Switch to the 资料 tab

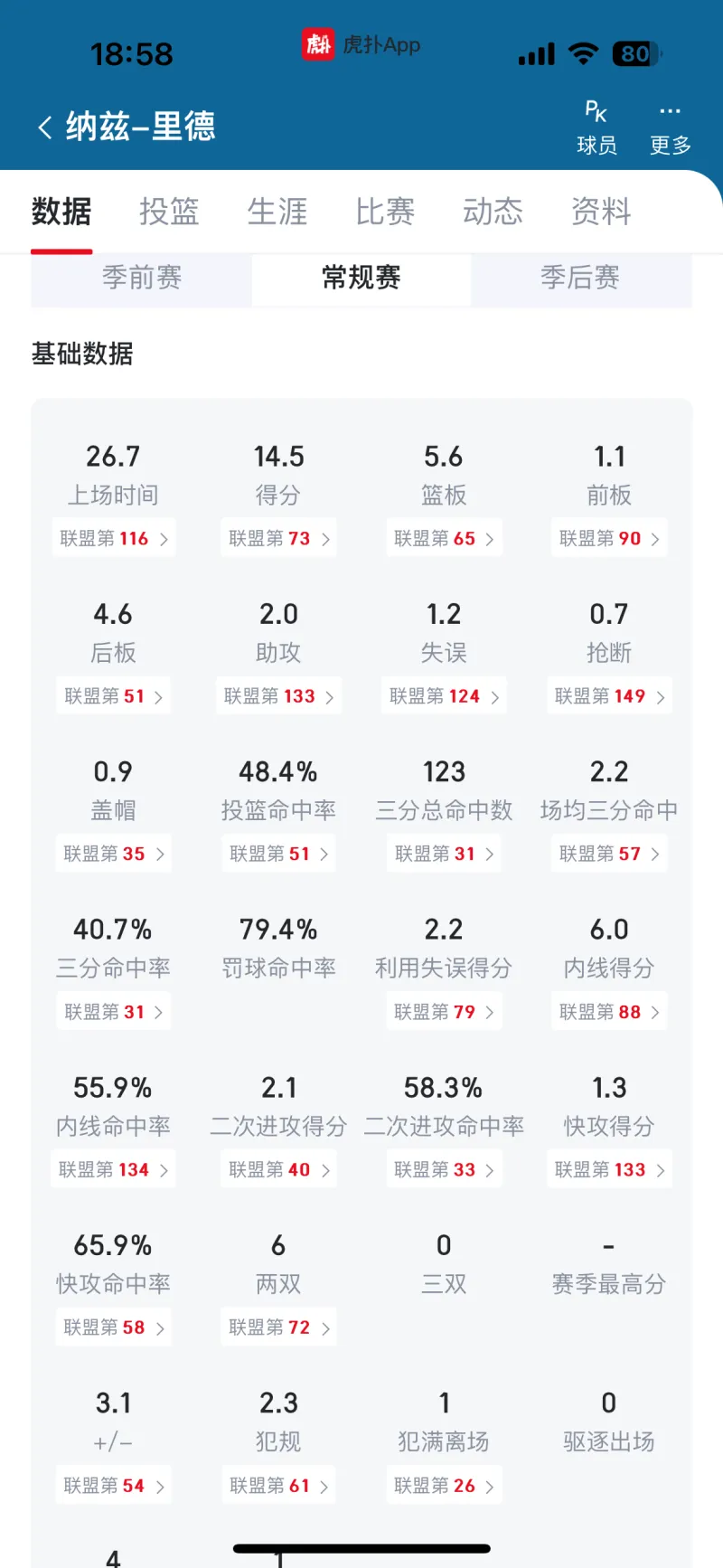(x=601, y=212)
